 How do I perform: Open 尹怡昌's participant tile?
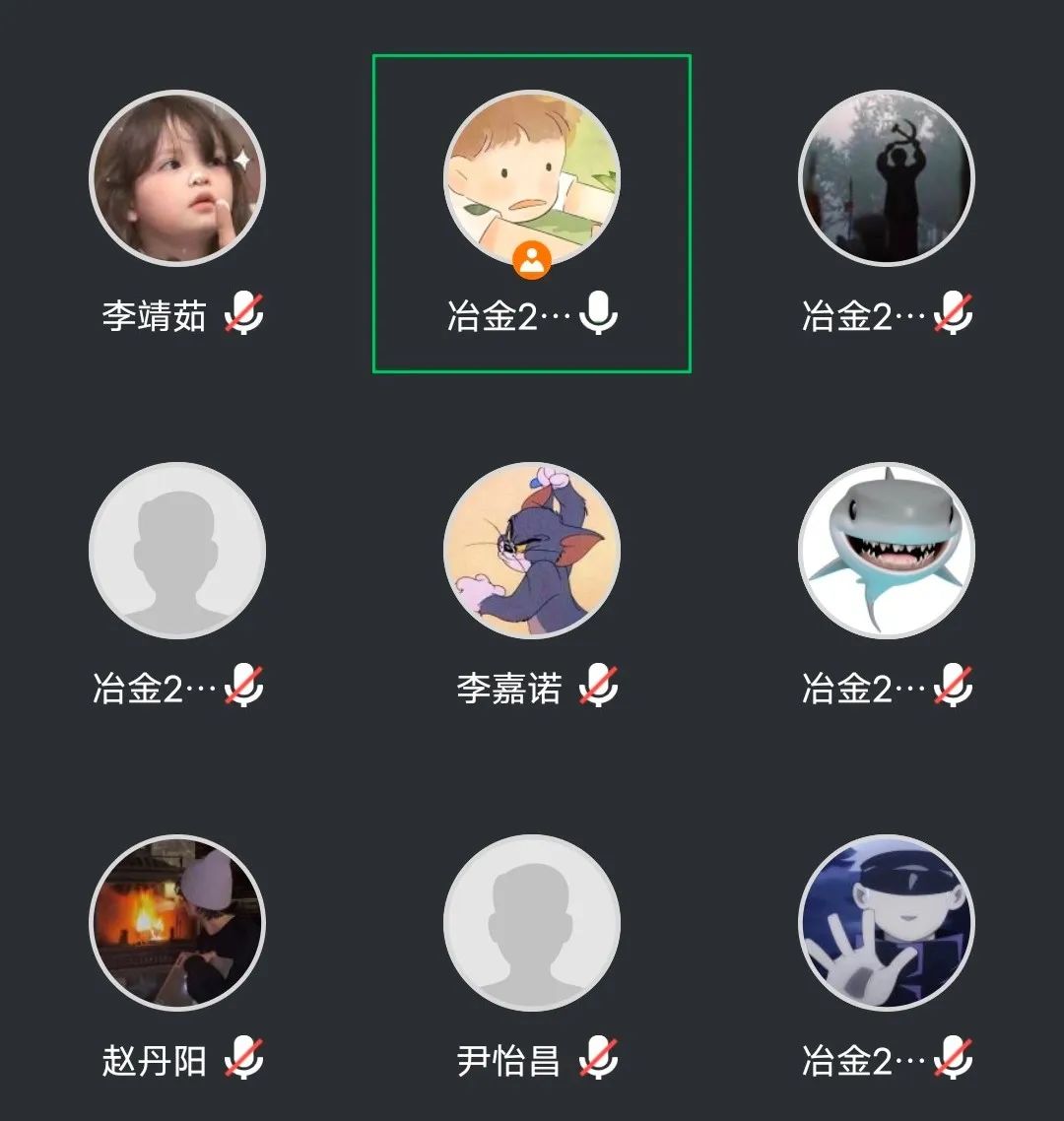(532, 923)
